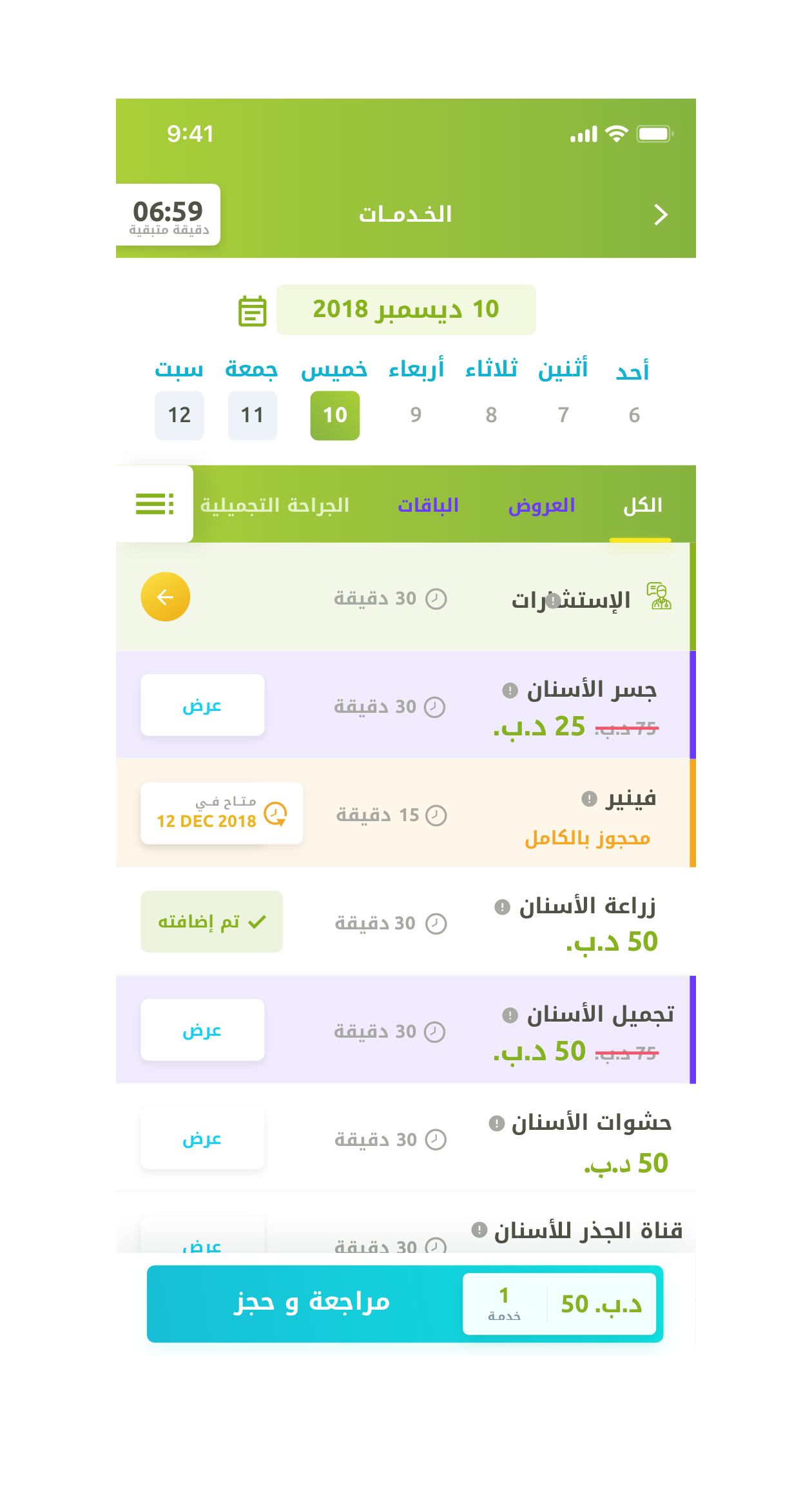The image size is (812, 1485).
Task: Open the categories list menu icon
Action: pos(155,504)
